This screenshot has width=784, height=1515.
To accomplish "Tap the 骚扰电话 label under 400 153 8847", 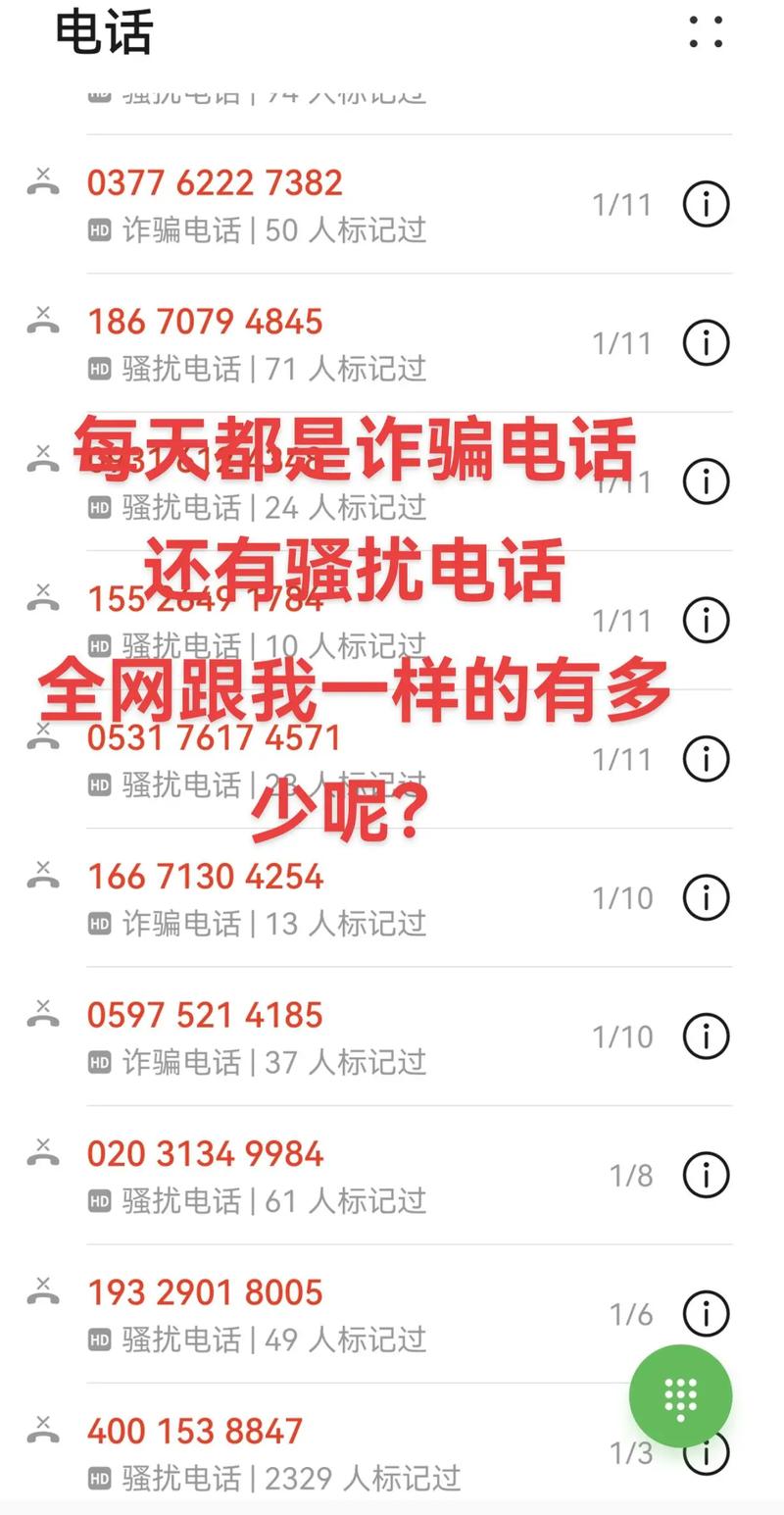I will tap(176, 1479).
